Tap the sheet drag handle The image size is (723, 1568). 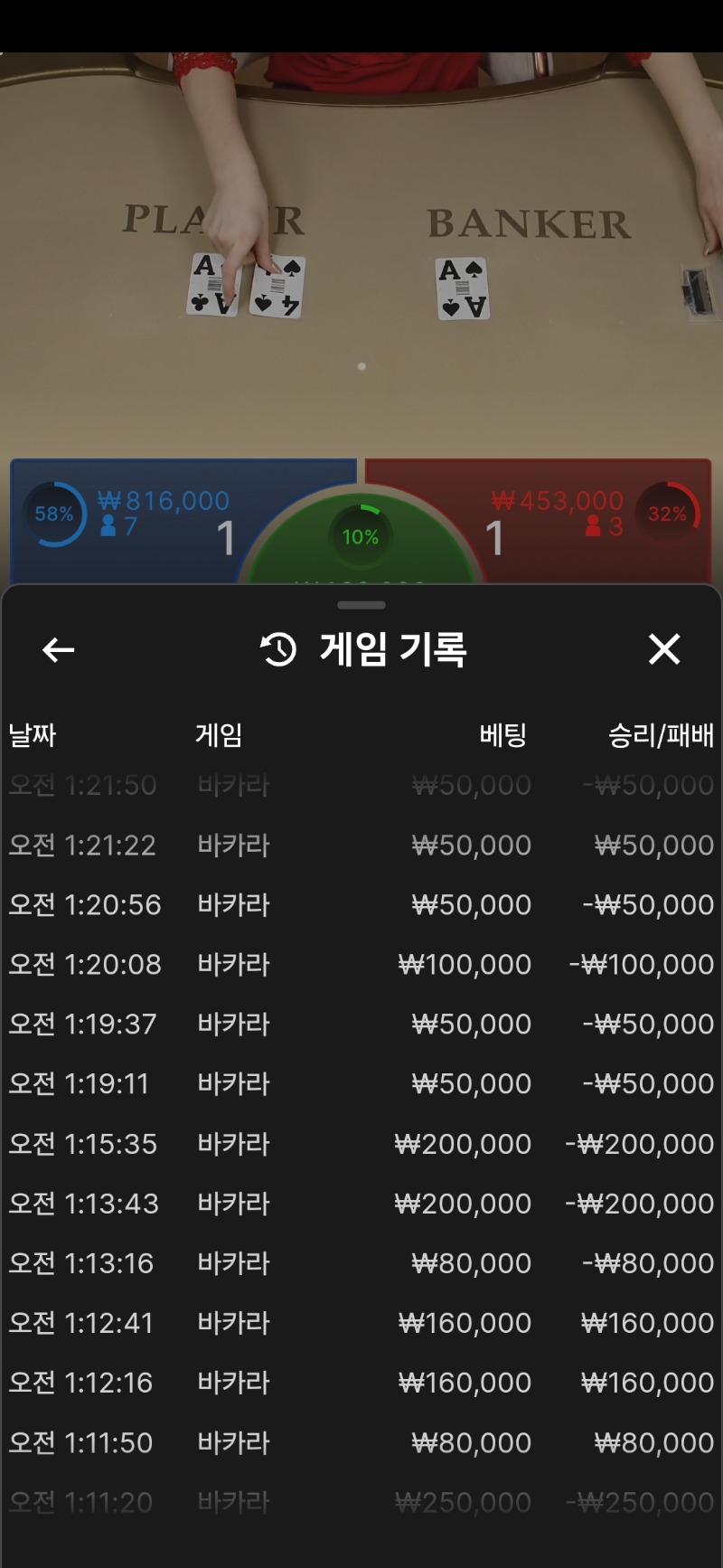tap(361, 605)
